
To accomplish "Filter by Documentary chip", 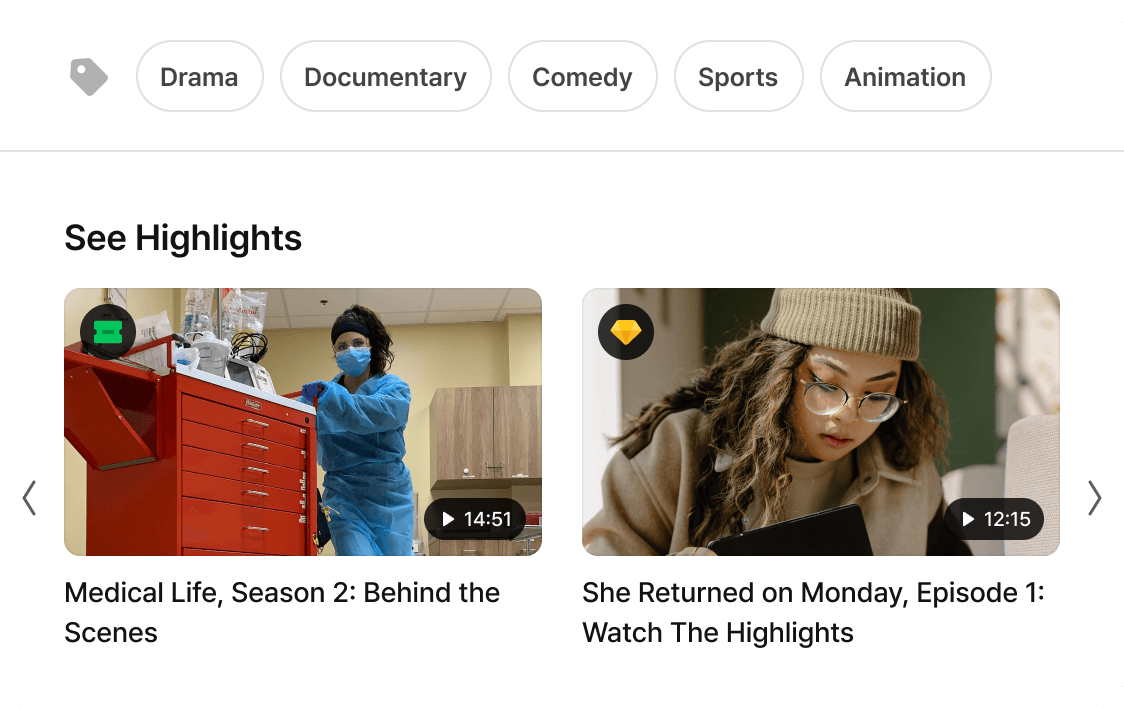I will [x=385, y=77].
